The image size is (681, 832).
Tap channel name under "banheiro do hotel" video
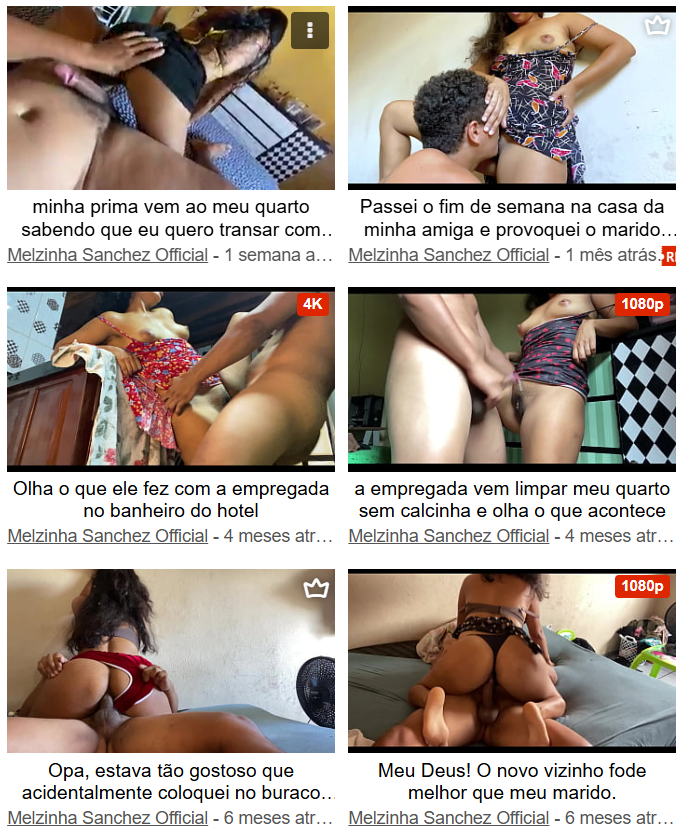(x=108, y=536)
